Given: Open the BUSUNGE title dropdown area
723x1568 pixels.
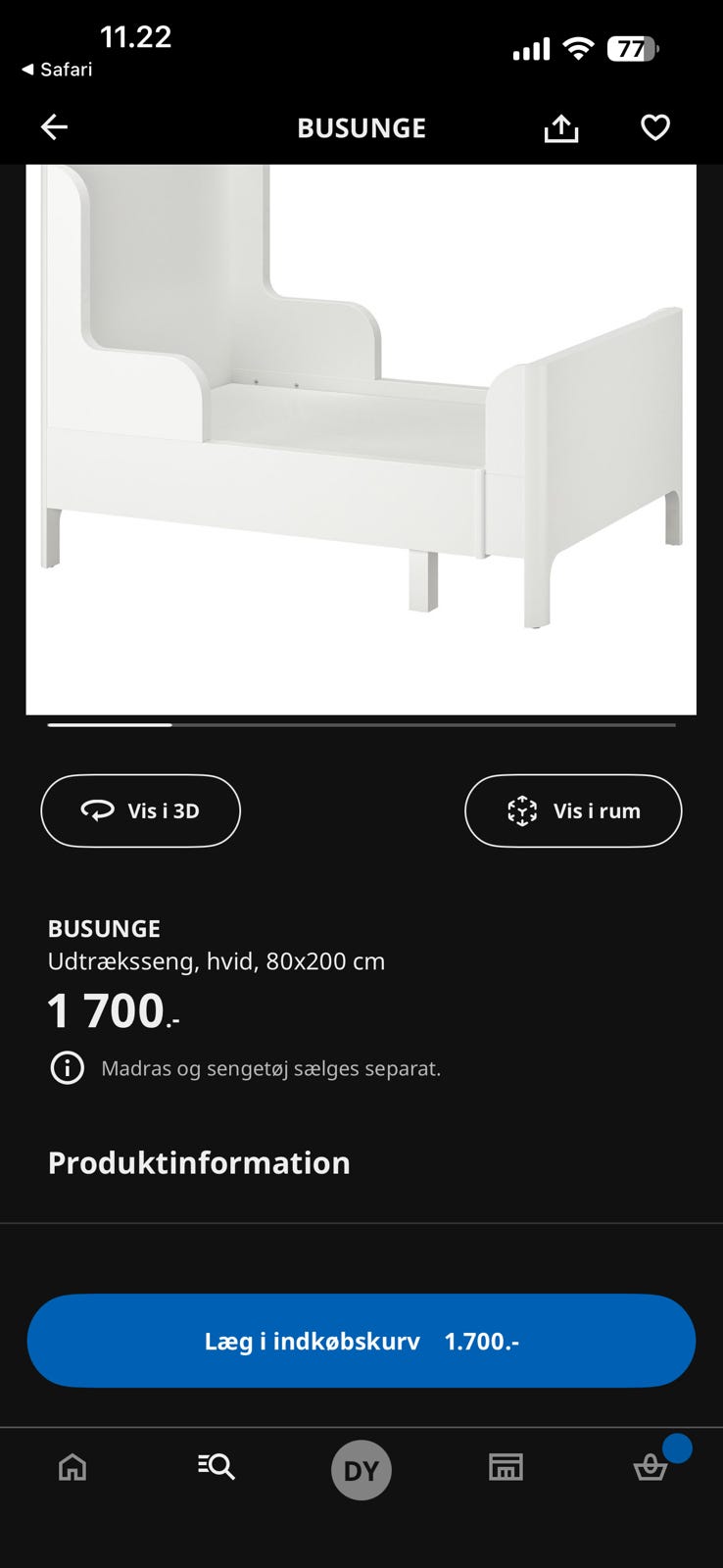Looking at the screenshot, I should coord(104,928).
